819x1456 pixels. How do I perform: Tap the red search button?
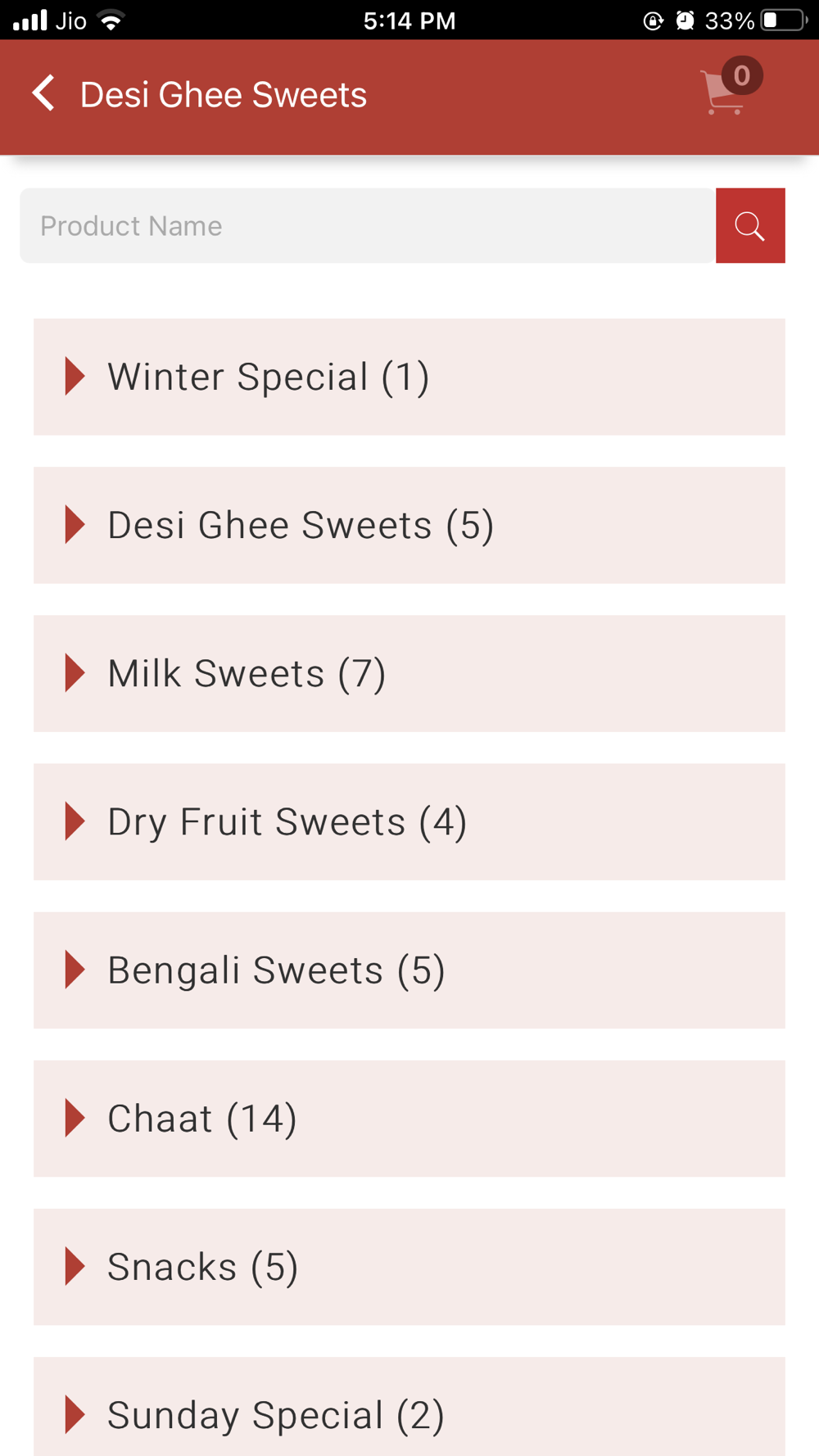(x=749, y=226)
